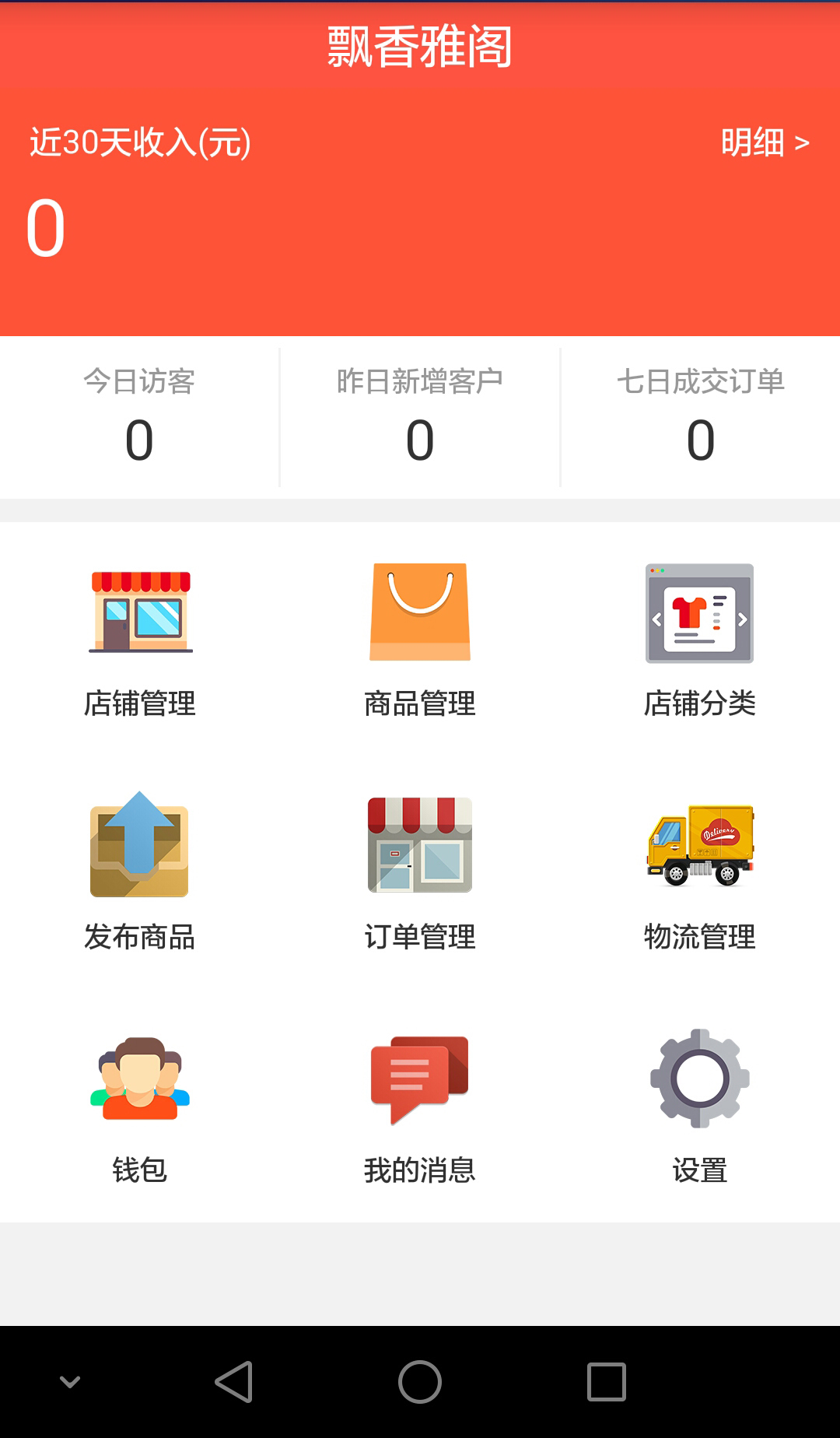840x1438 pixels.
Task: Open the 钱包 wallet
Action: coord(140,1107)
